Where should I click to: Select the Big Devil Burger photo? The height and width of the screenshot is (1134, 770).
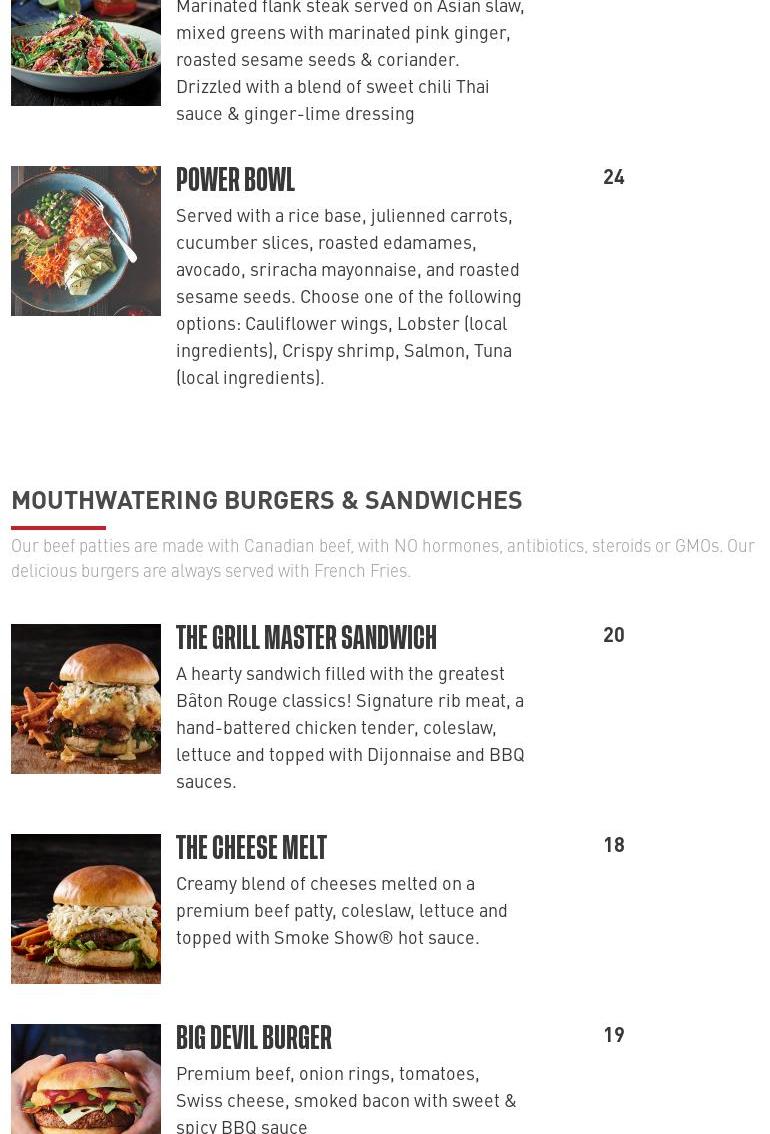86,1078
